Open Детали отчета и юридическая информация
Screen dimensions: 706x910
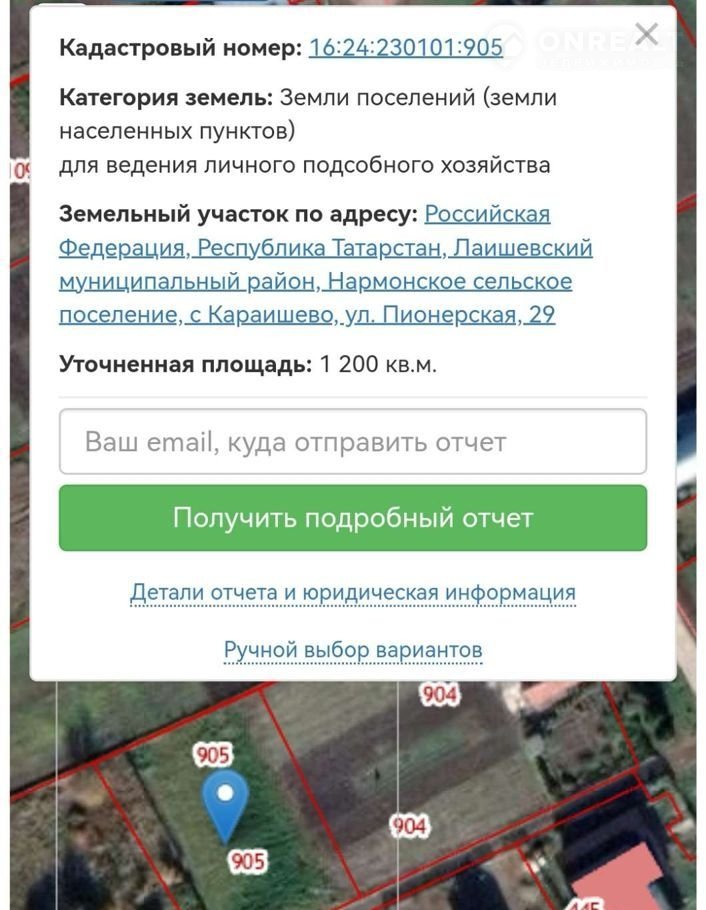[352, 592]
